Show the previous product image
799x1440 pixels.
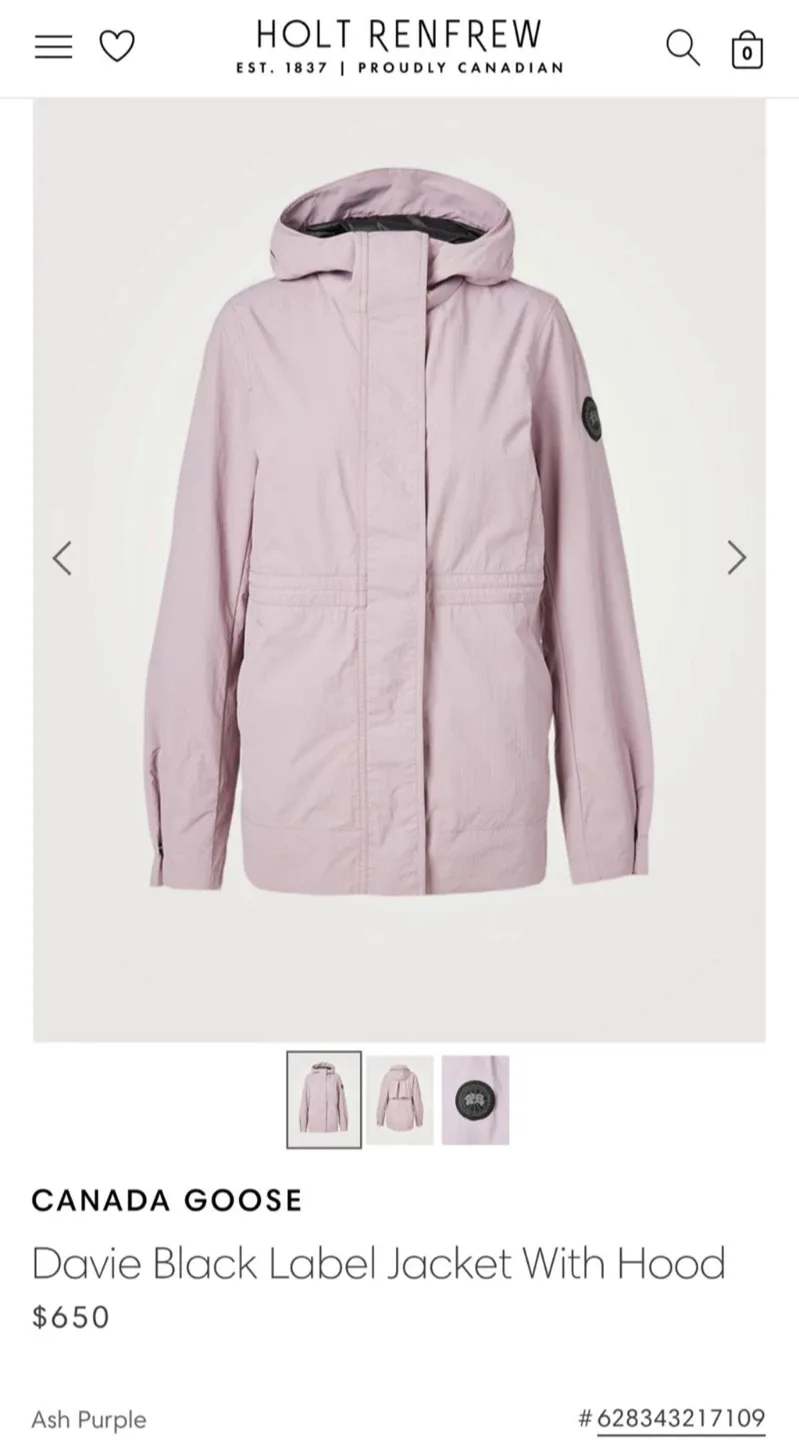[62, 557]
